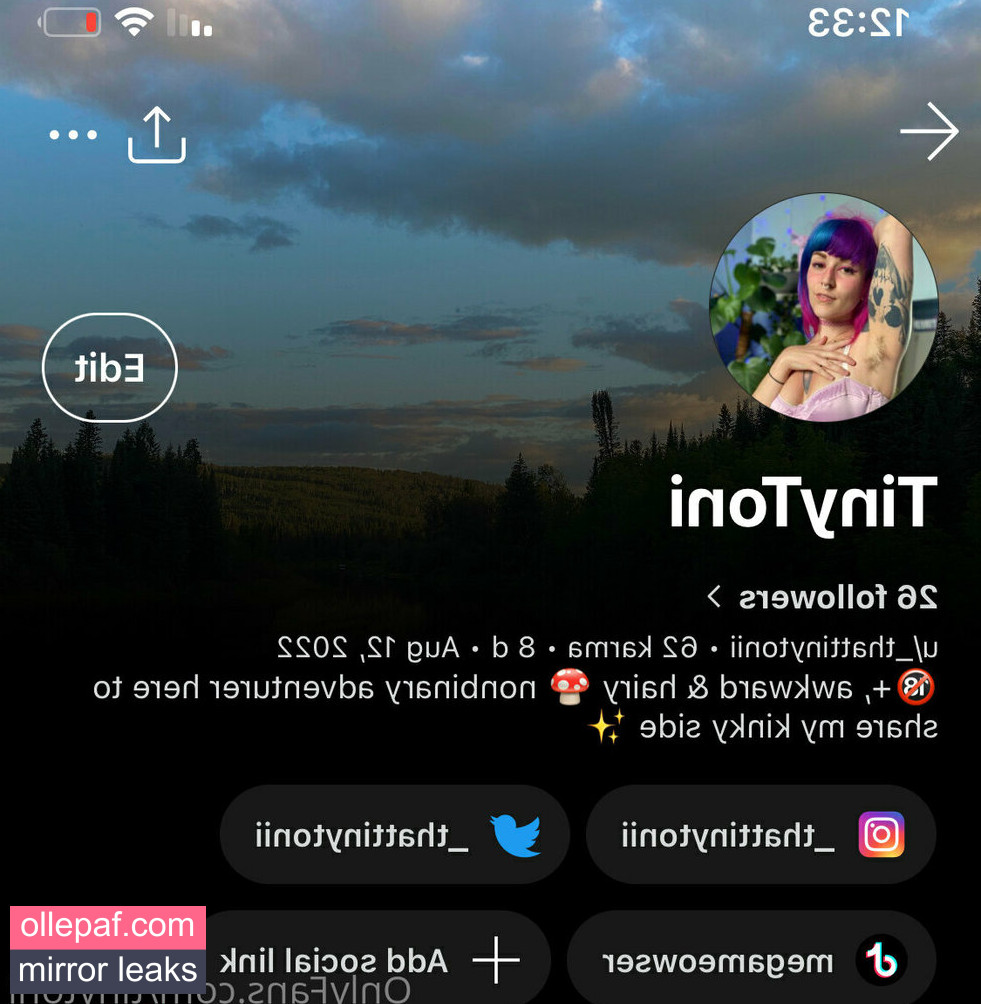
Task: Open the three-dot overflow menu
Action: click(x=73, y=135)
